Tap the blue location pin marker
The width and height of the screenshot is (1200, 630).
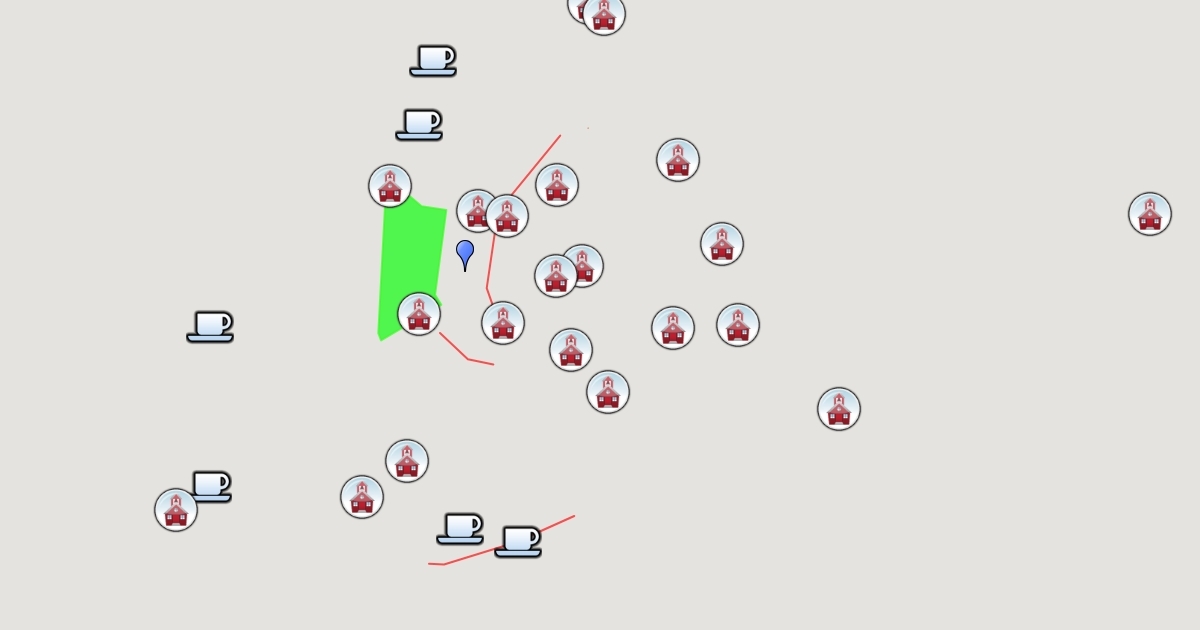pyautogui.click(x=465, y=253)
